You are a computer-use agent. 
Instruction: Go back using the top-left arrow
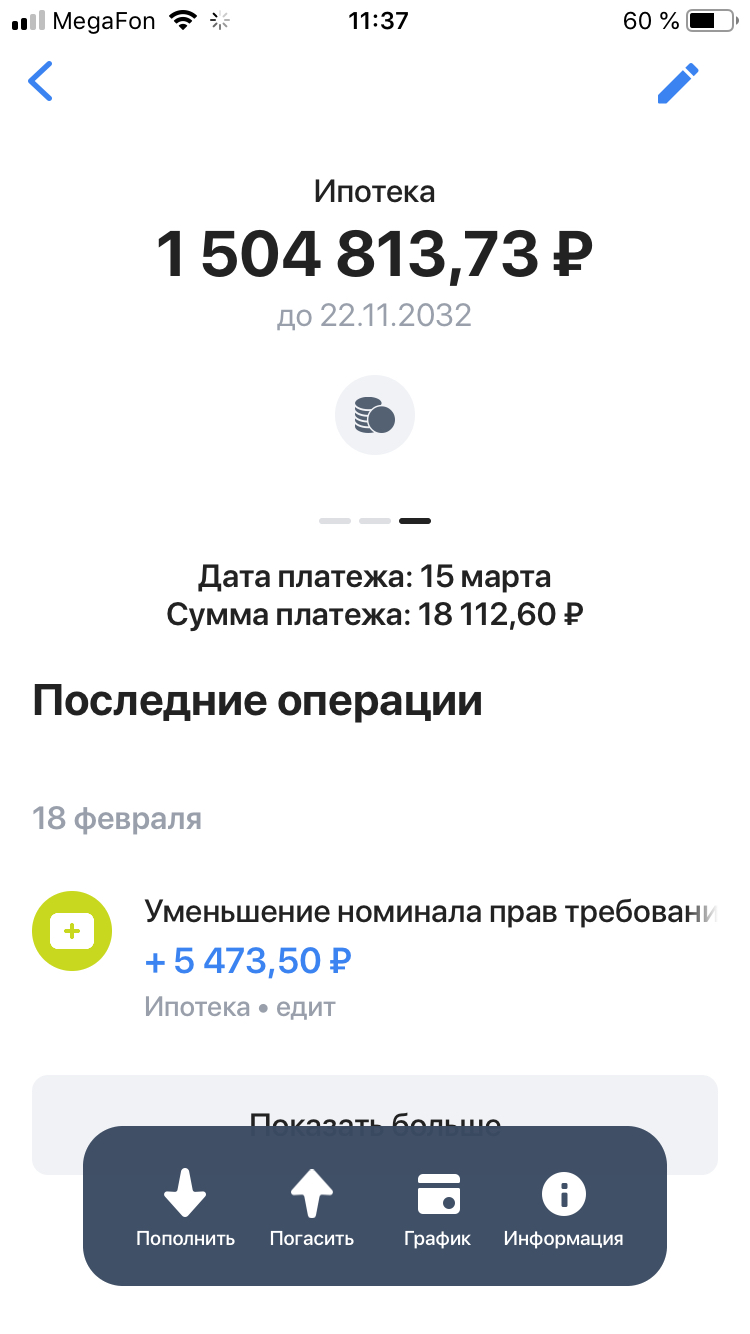[x=41, y=82]
